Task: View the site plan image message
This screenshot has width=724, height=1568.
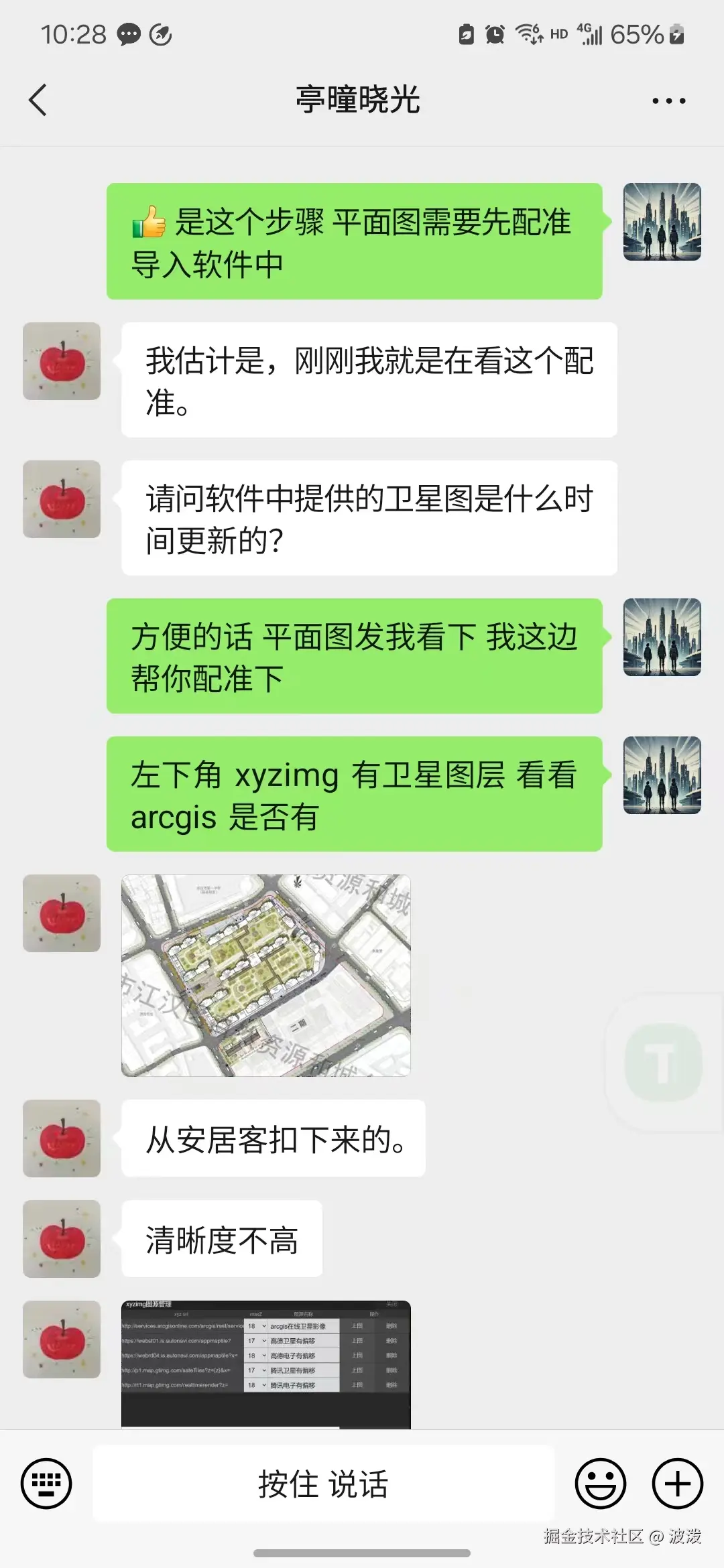Action: coord(265,975)
